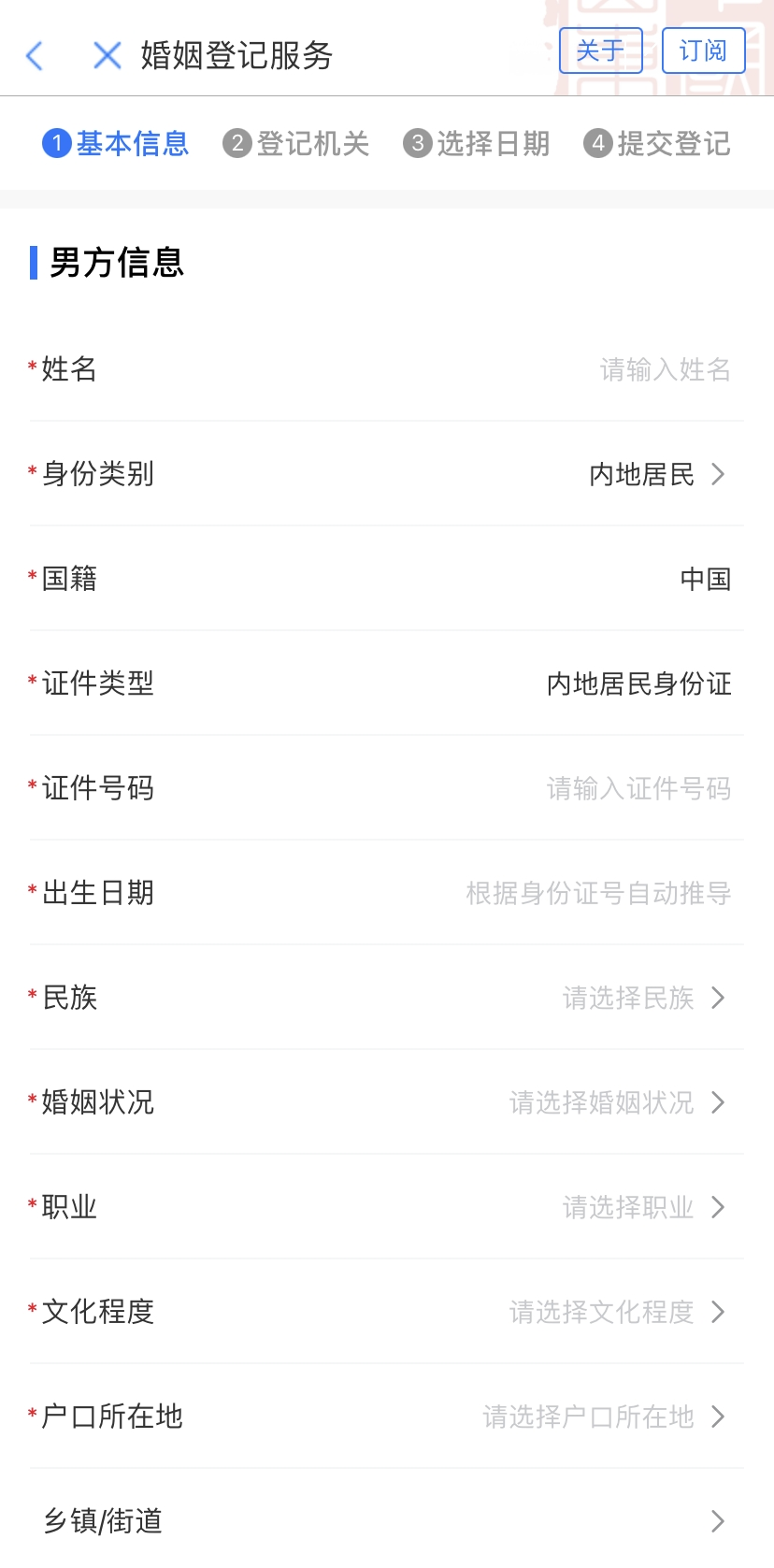This screenshot has width=774, height=1568.
Task: Switch to step 选择日期
Action: coord(477,144)
